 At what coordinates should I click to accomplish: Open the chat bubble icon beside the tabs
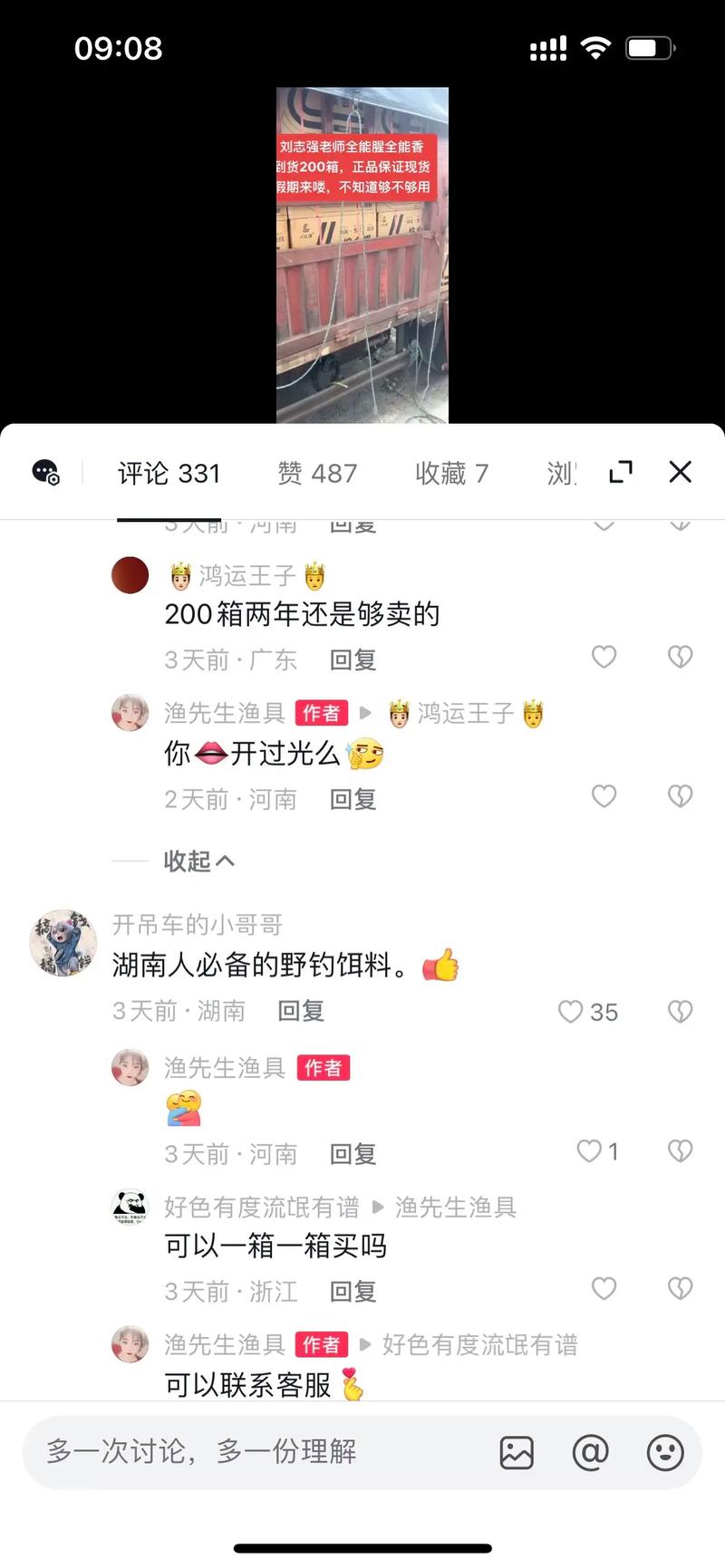pos(45,472)
